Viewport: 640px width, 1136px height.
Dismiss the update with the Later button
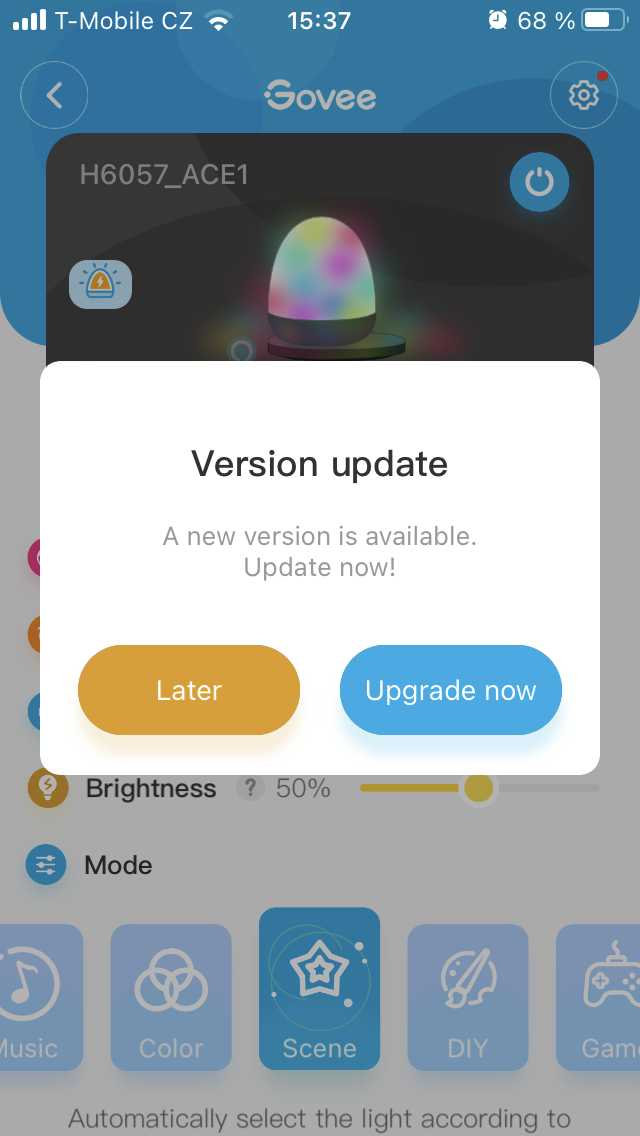pos(189,690)
